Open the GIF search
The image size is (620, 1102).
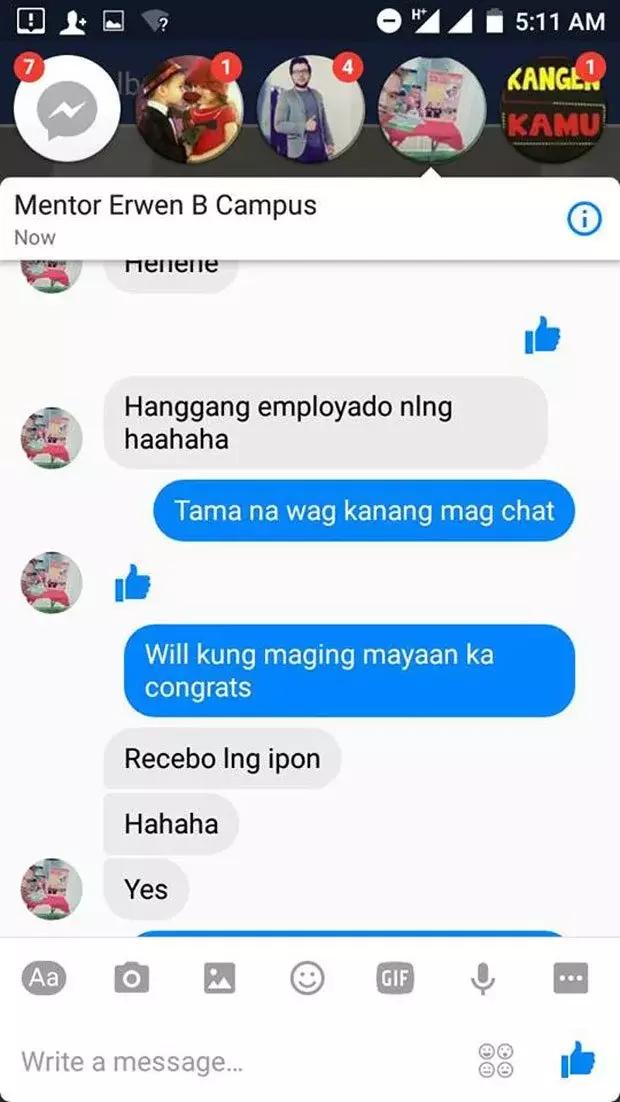[x=395, y=979]
